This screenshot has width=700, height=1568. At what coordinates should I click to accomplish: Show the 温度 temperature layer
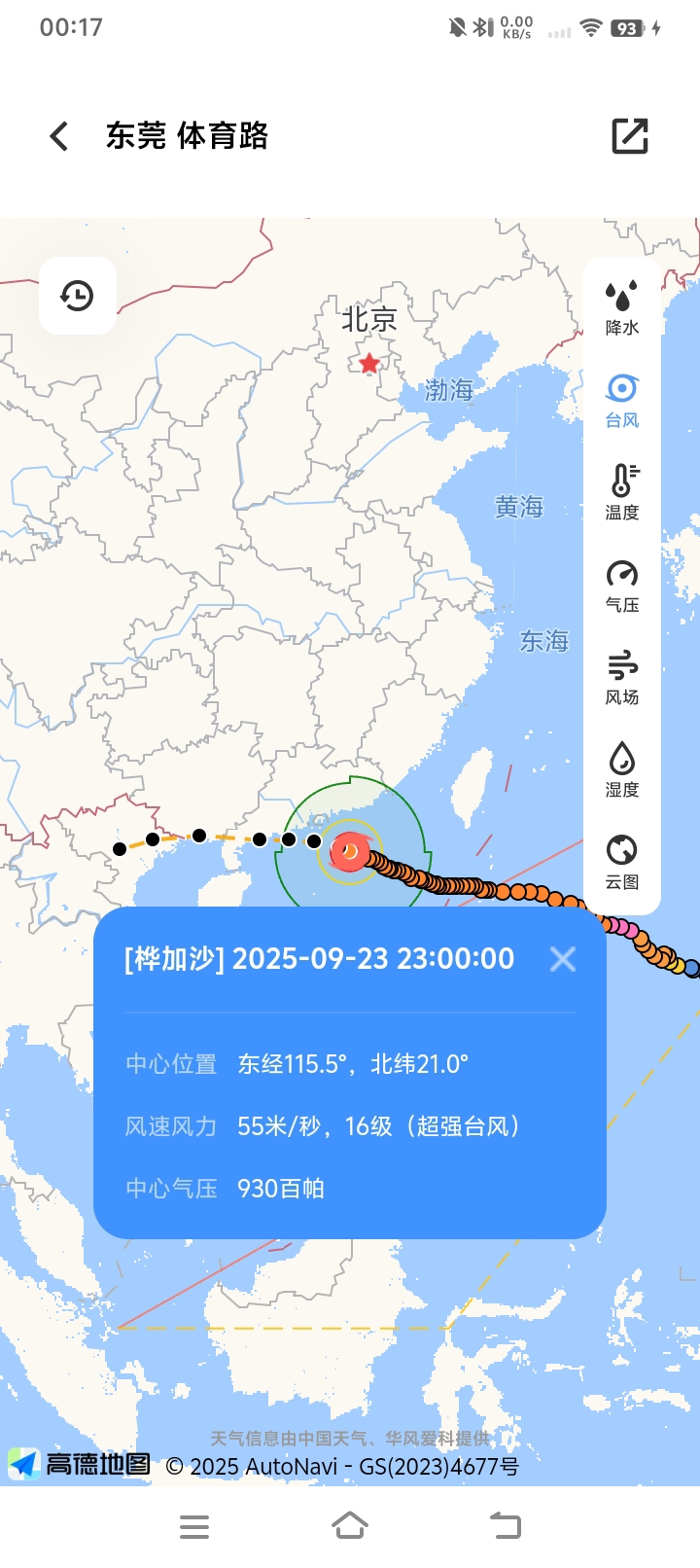(622, 492)
